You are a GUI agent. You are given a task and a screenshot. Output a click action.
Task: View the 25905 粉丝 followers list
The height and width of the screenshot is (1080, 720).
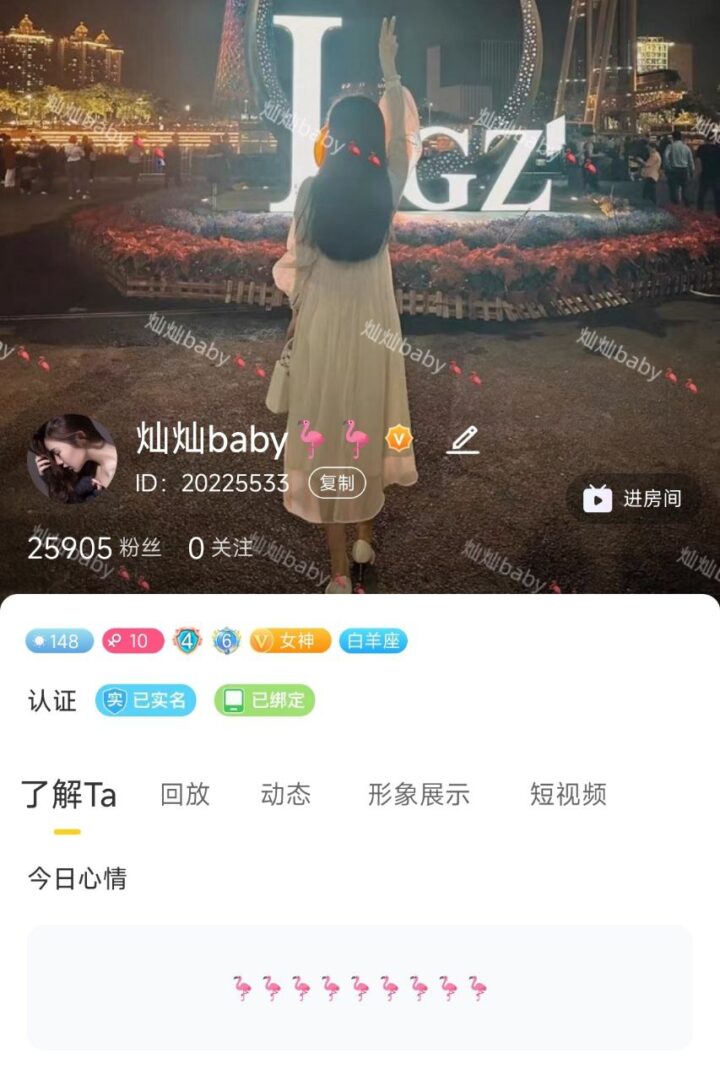94,548
